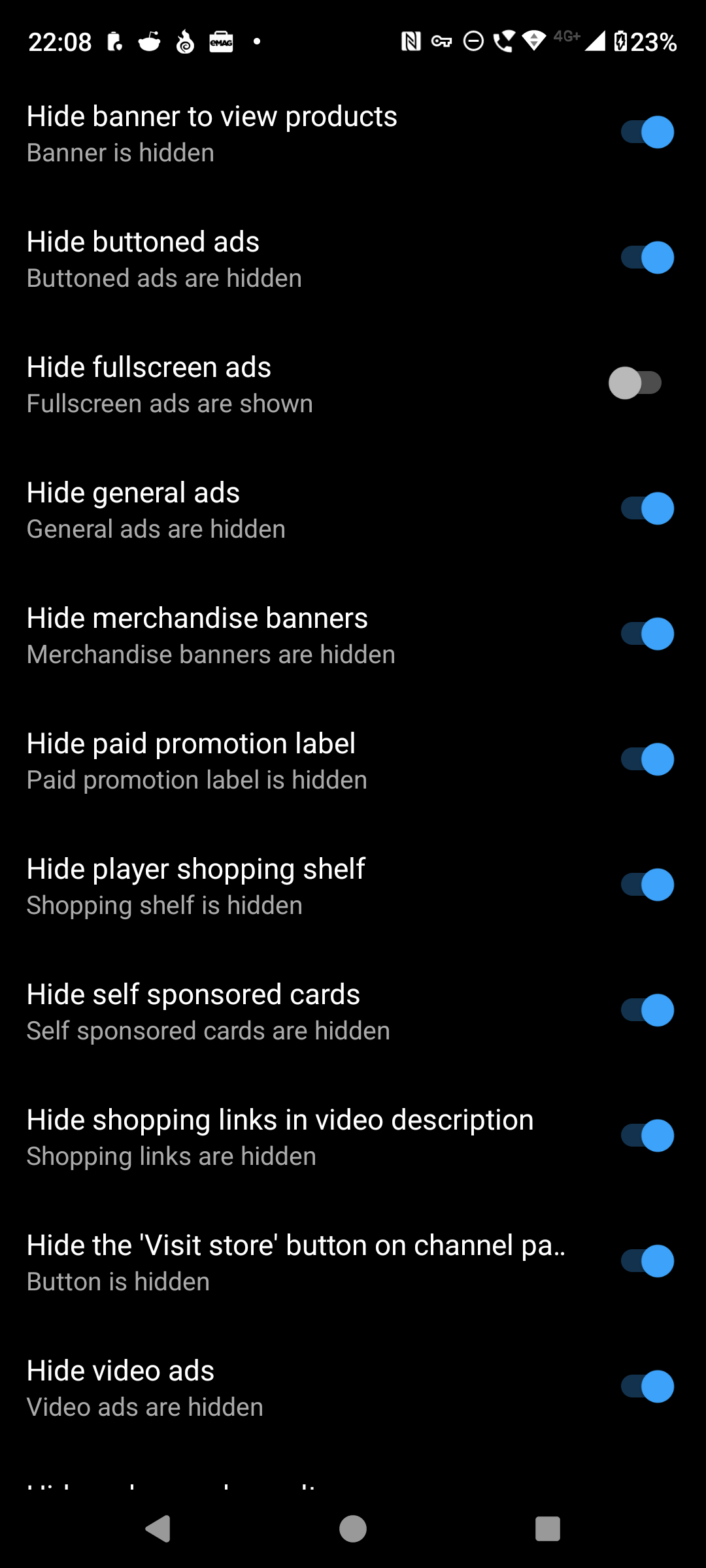Open recent apps with square button
This screenshot has height=1568, width=706.
[548, 1529]
